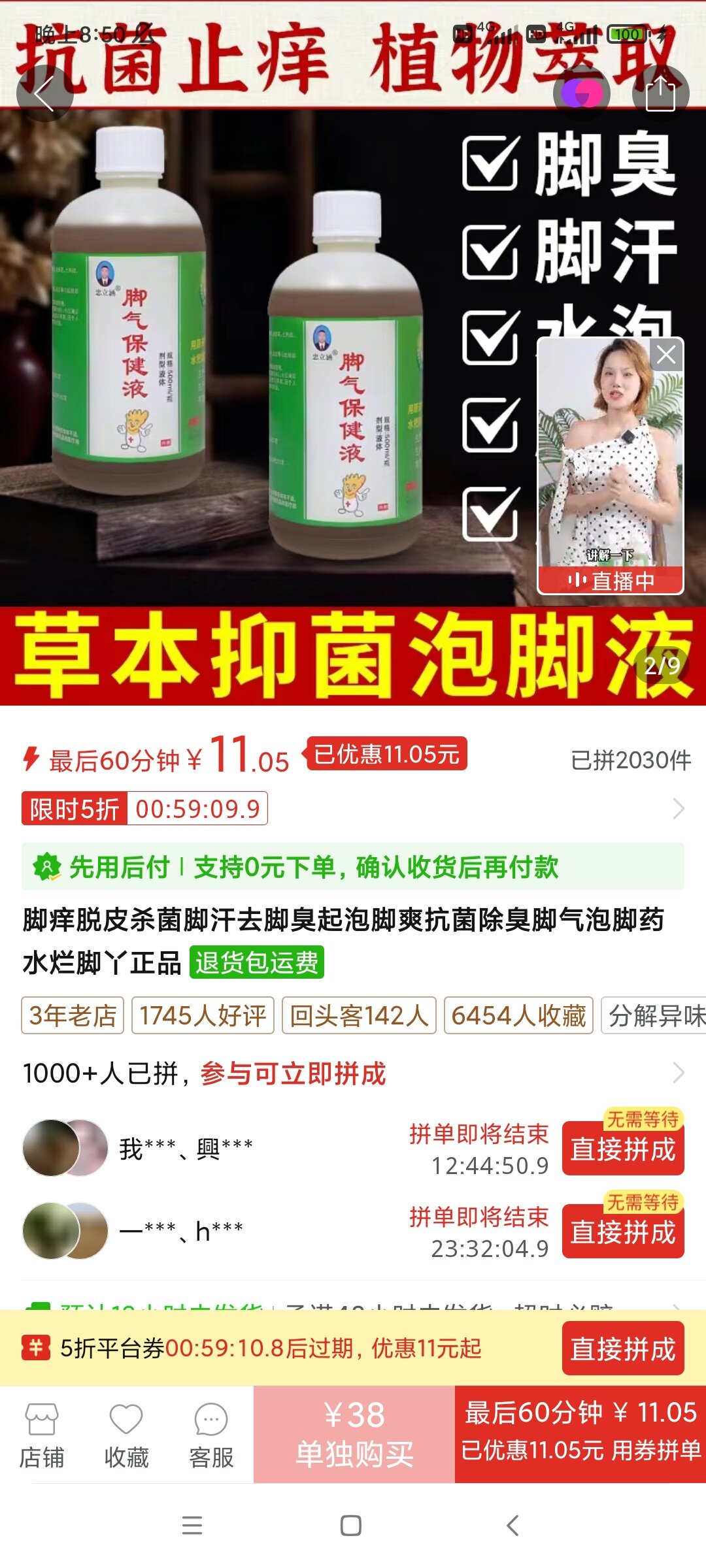This screenshot has height=1568, width=706.
Task: Open 先用后付 pay-later info banner
Action: (x=353, y=867)
